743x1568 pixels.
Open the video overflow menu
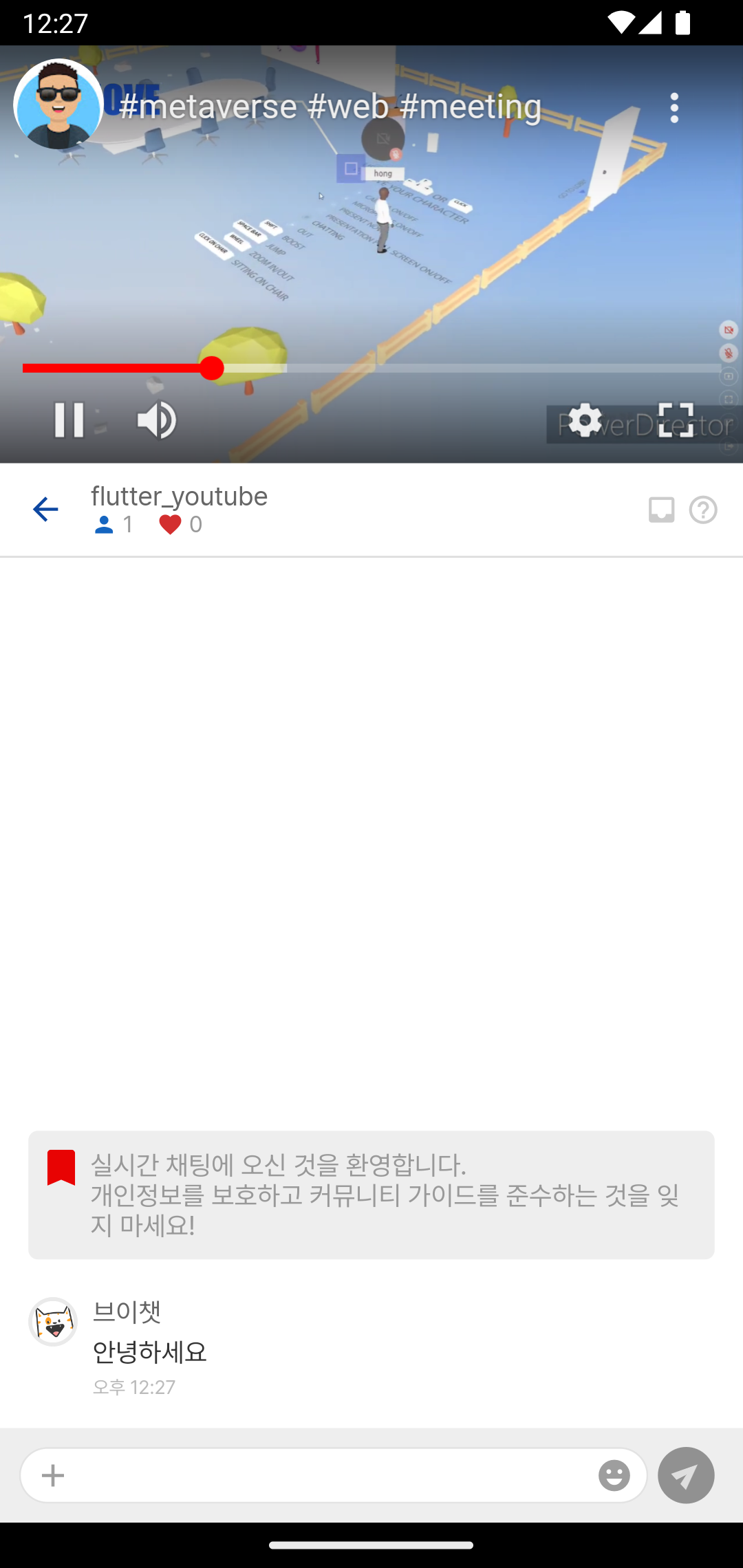coord(674,108)
